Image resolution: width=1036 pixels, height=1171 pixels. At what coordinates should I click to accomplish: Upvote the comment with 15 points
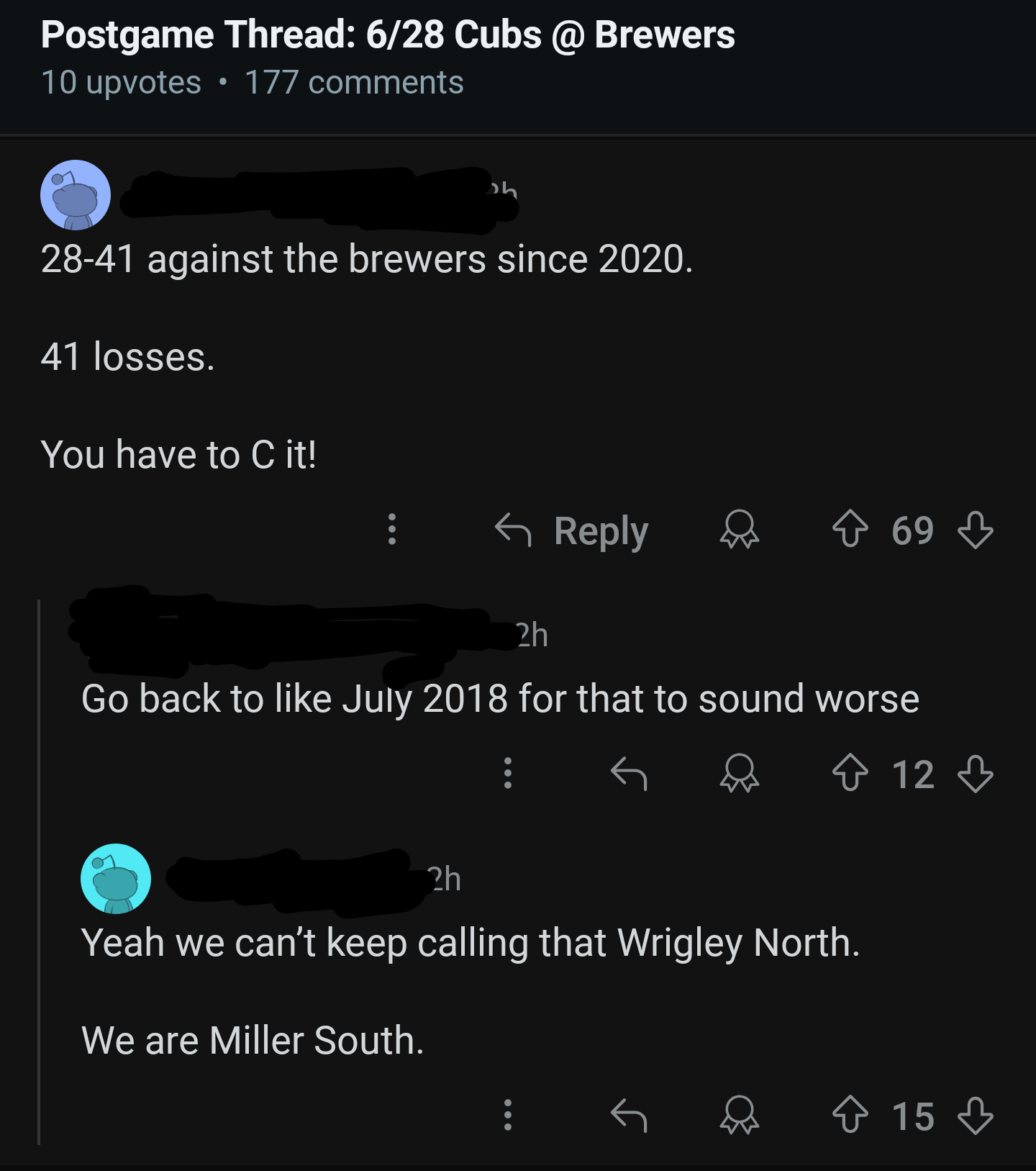[850, 1115]
